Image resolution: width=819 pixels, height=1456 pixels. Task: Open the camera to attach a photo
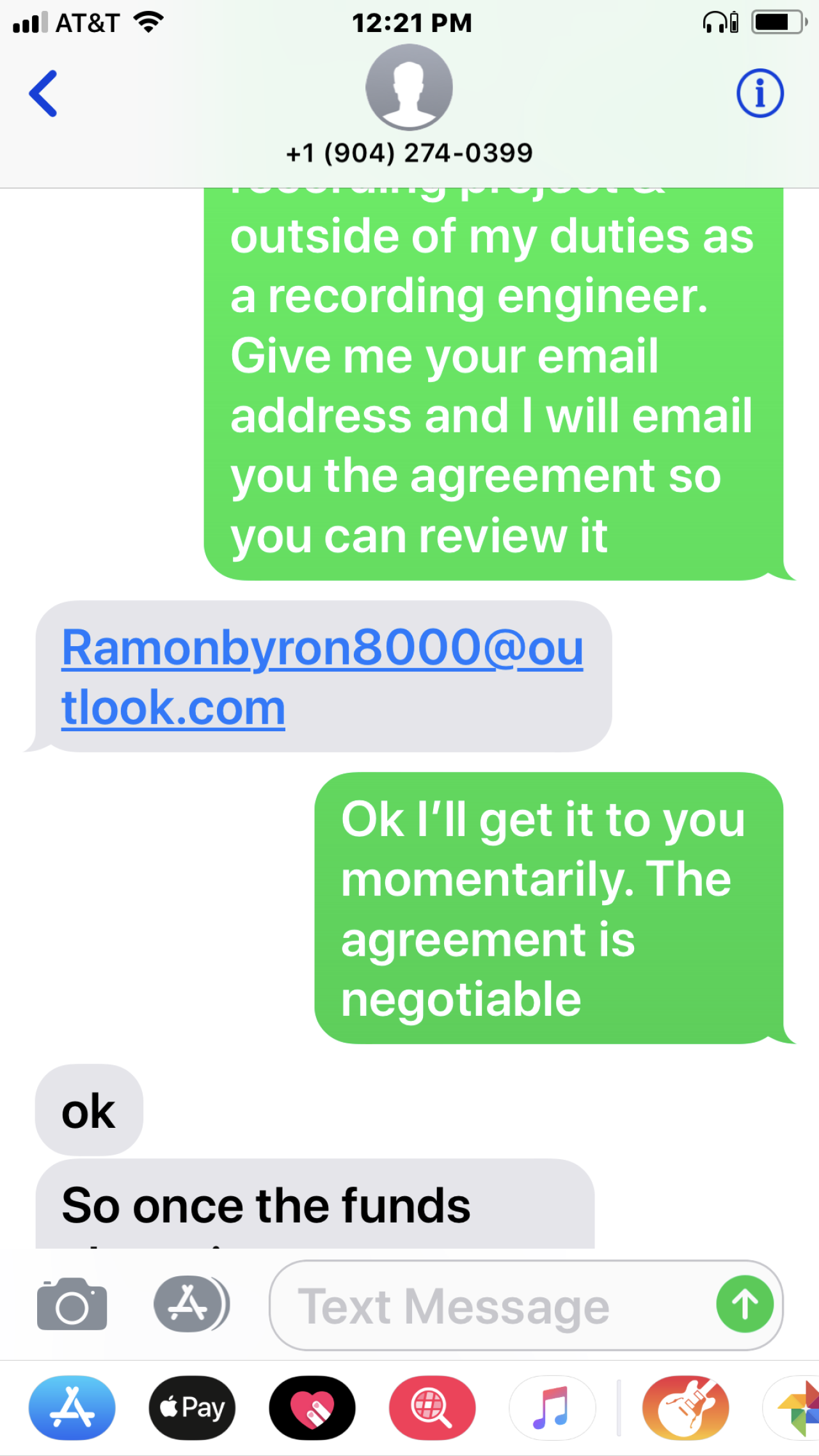72,1305
